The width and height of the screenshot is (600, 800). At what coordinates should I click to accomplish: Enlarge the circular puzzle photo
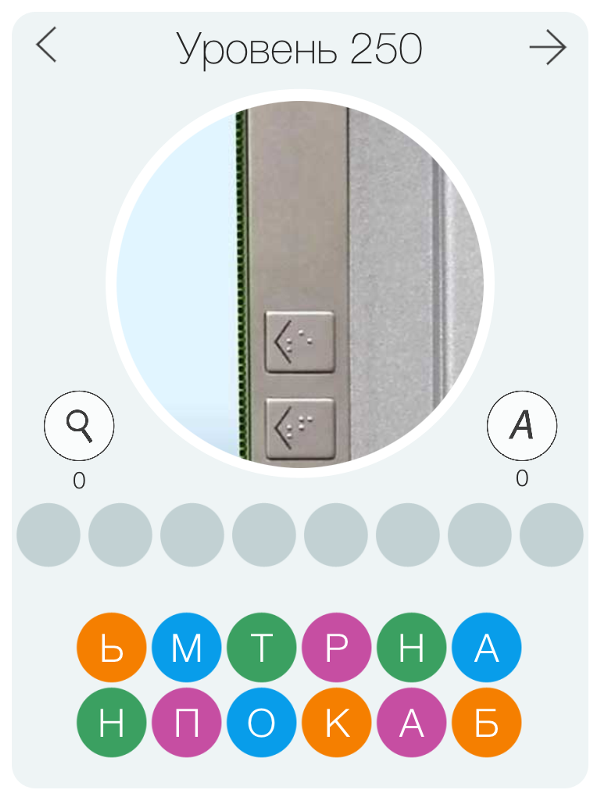[x=300, y=285]
